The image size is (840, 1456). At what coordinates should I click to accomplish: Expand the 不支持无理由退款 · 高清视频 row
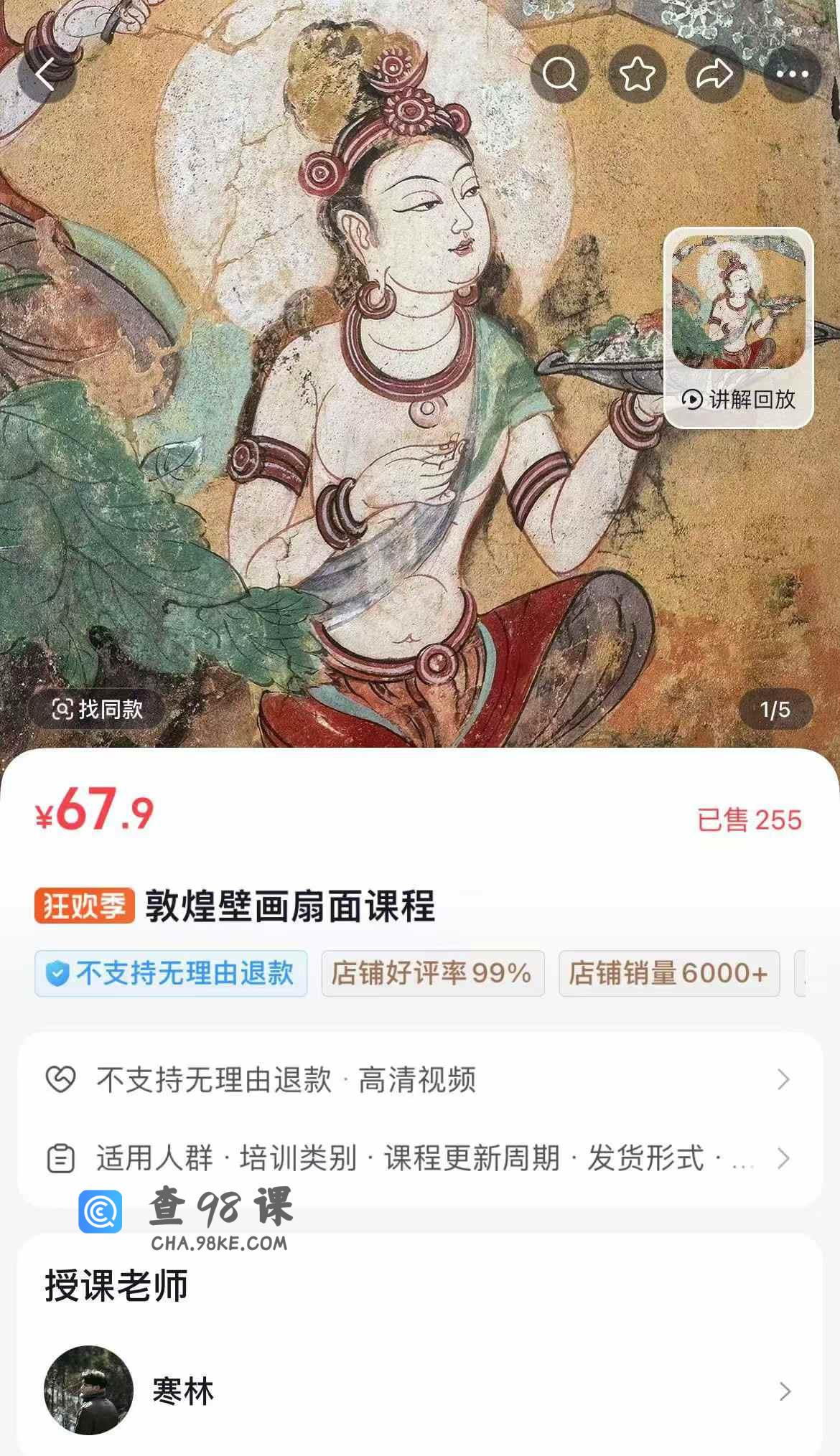pos(420,1079)
